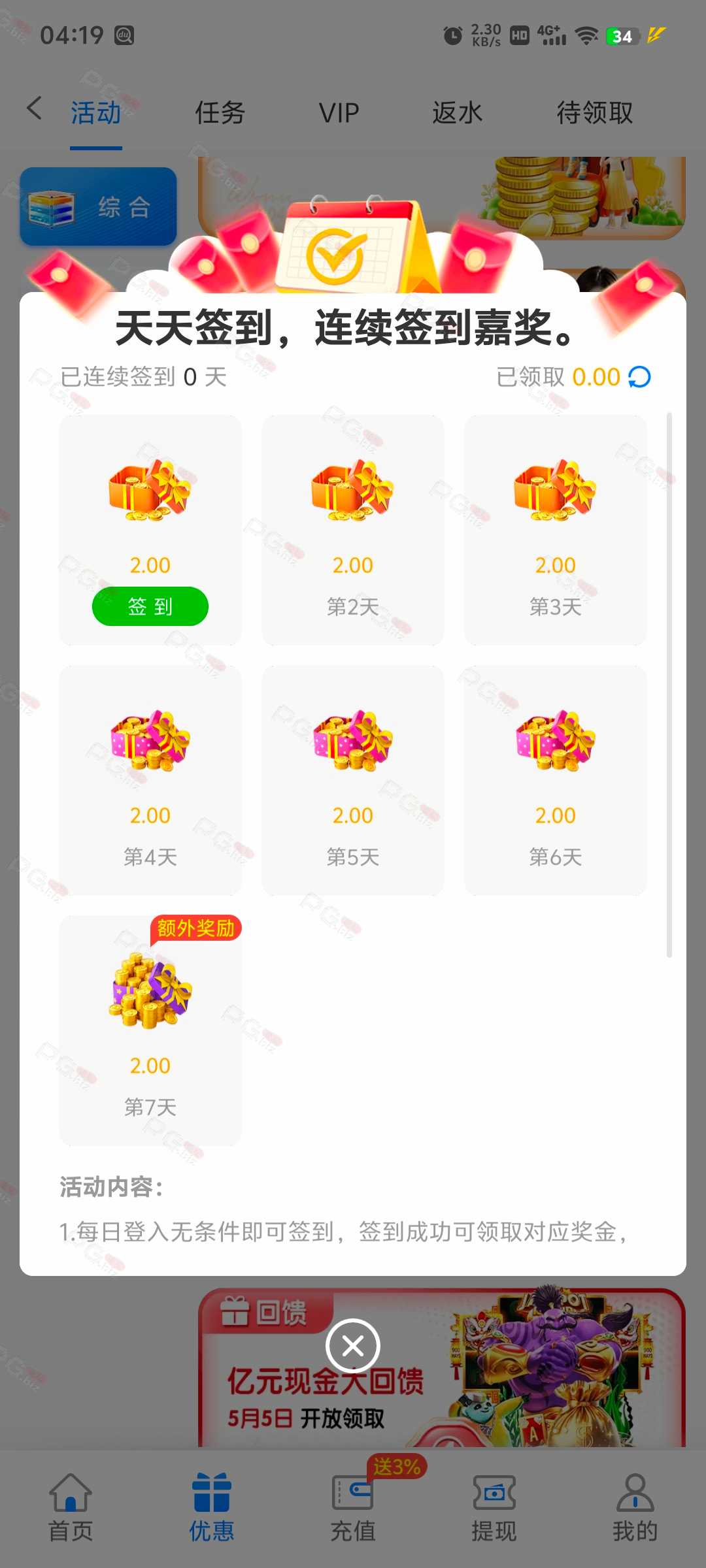
Task: Open the 待领取 tab
Action: [595, 113]
